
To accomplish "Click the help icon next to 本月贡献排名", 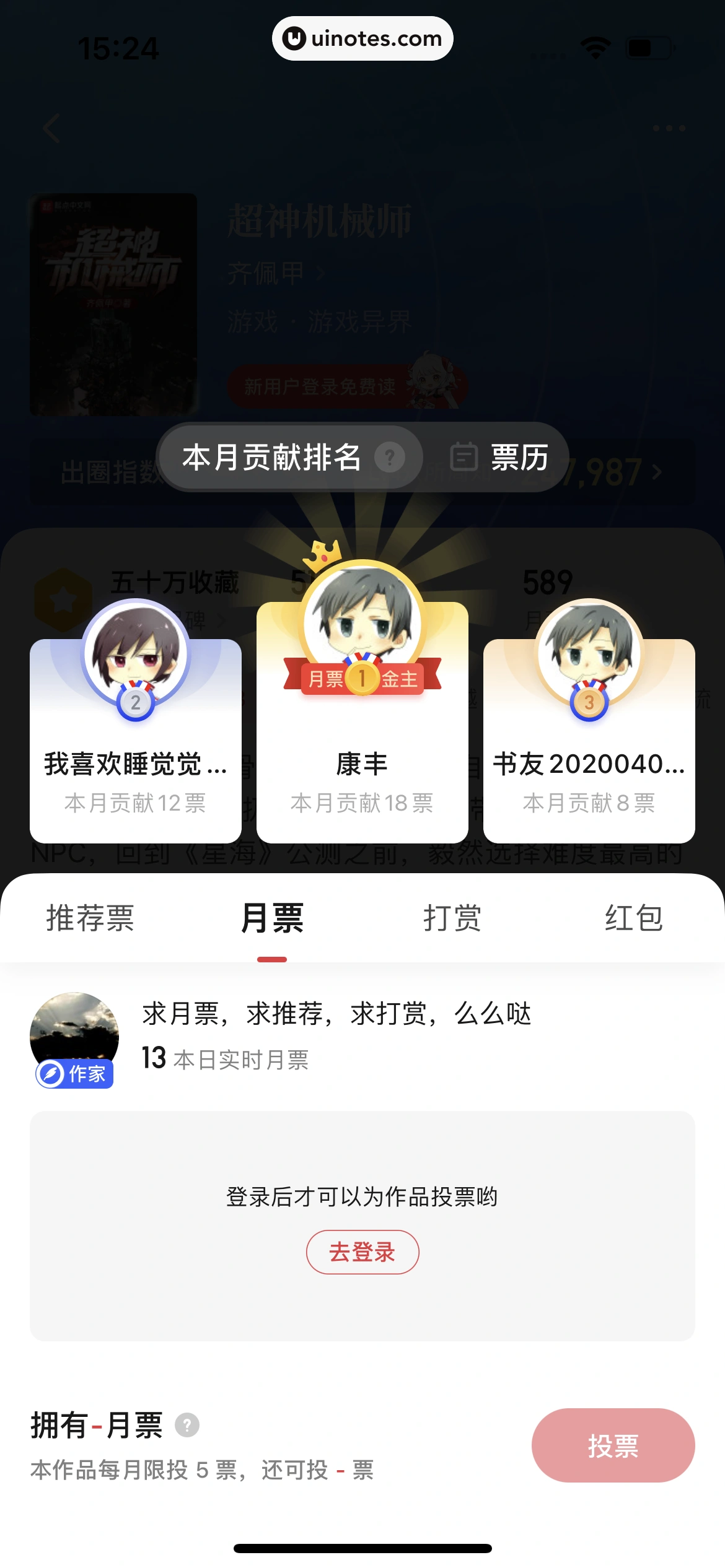I will [390, 456].
